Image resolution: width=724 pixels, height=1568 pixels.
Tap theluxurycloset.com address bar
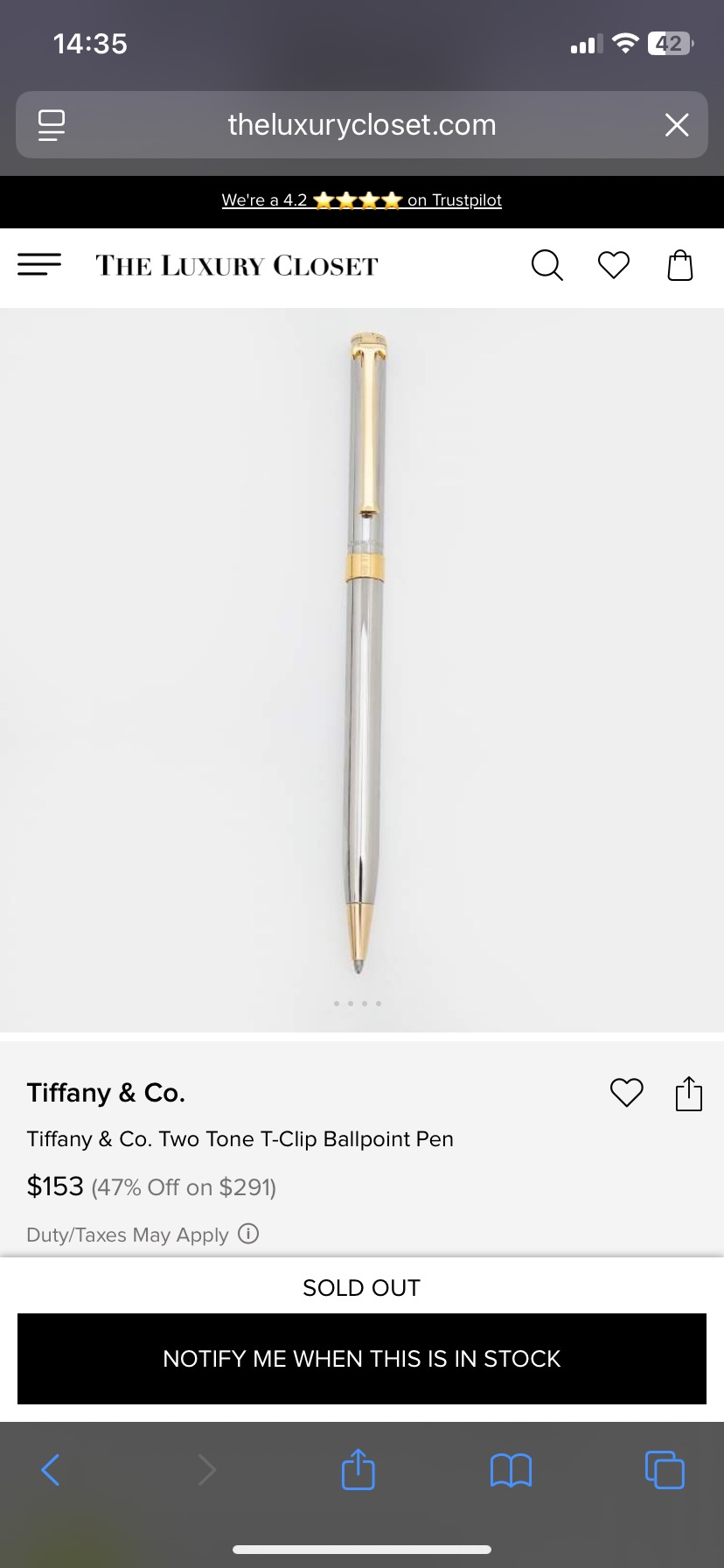click(x=361, y=125)
